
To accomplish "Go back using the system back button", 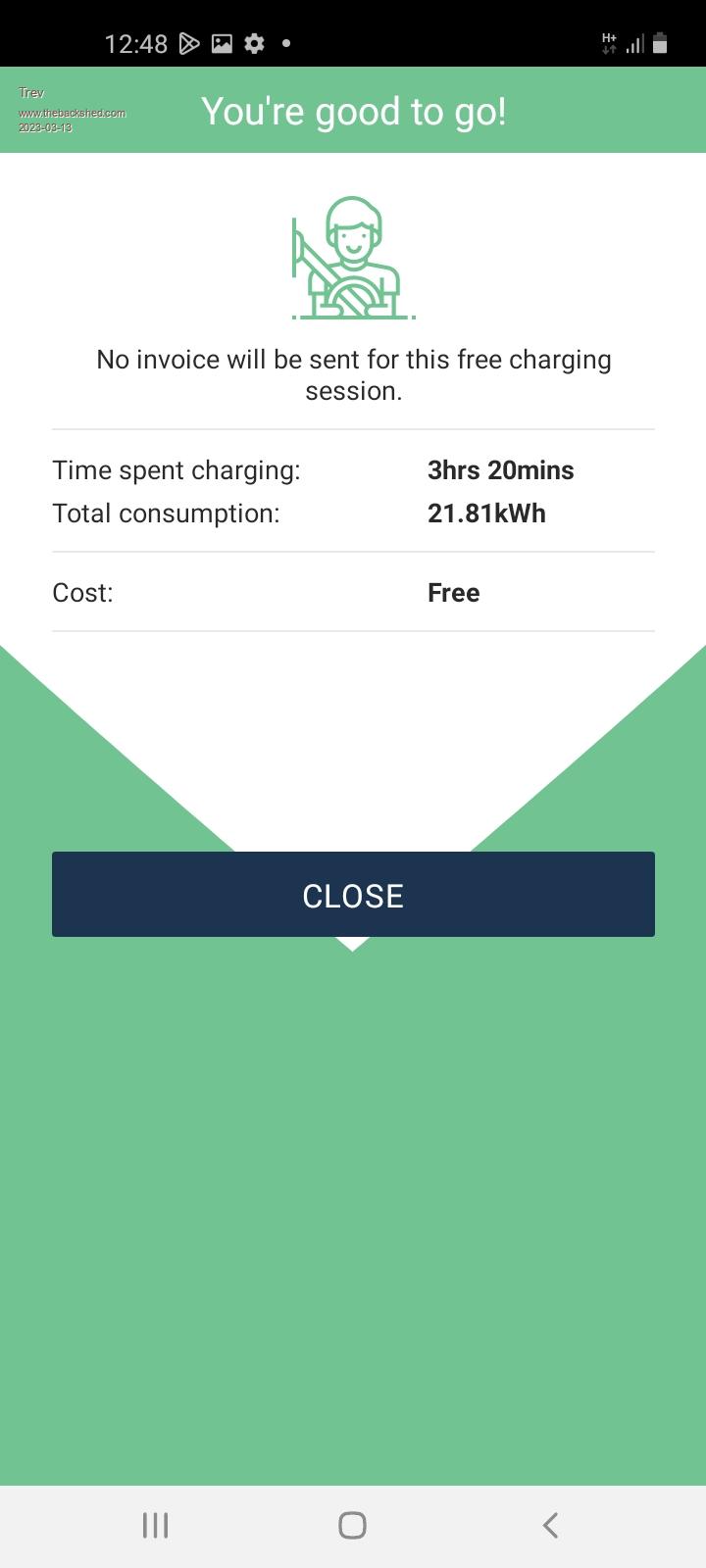I will pyautogui.click(x=550, y=1525).
